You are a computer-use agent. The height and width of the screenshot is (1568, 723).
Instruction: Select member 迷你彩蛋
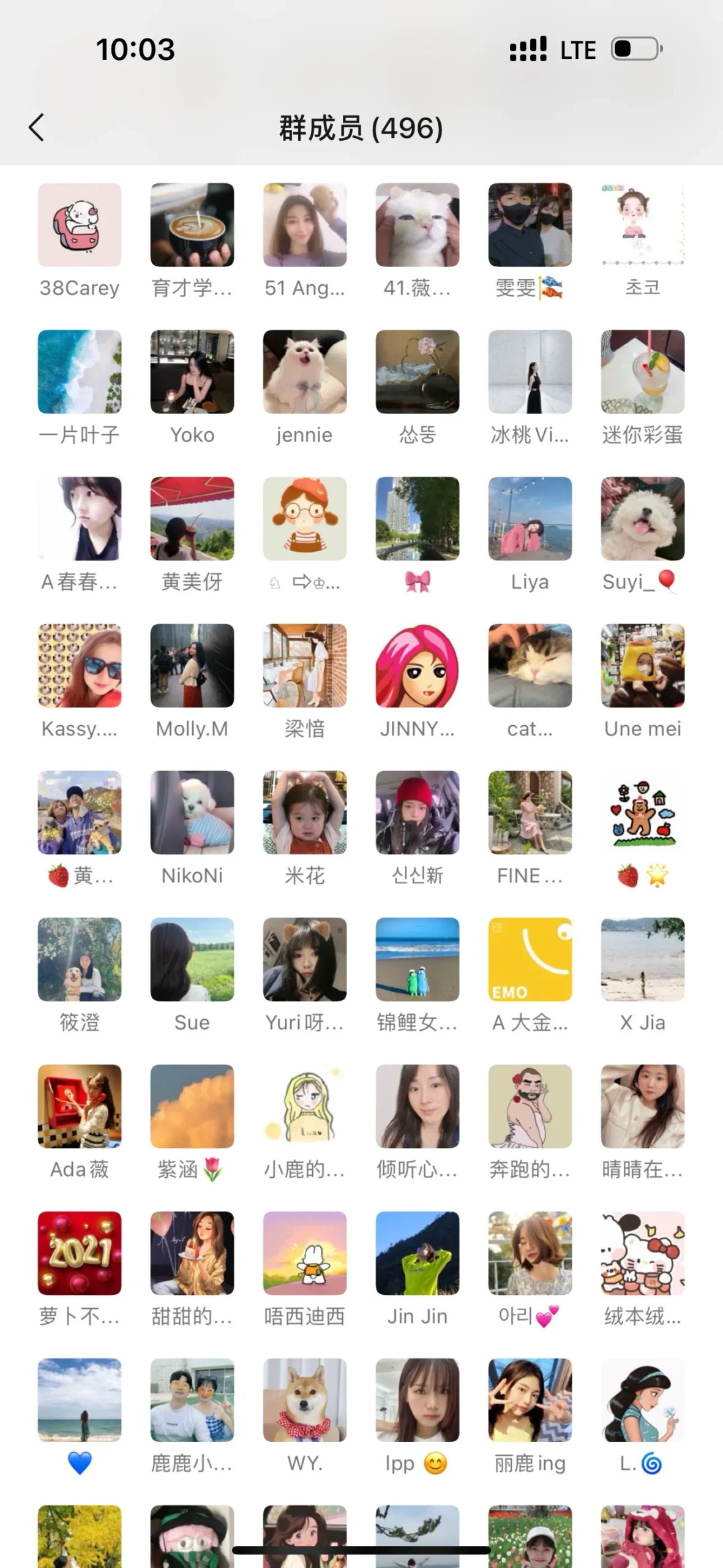coord(643,372)
